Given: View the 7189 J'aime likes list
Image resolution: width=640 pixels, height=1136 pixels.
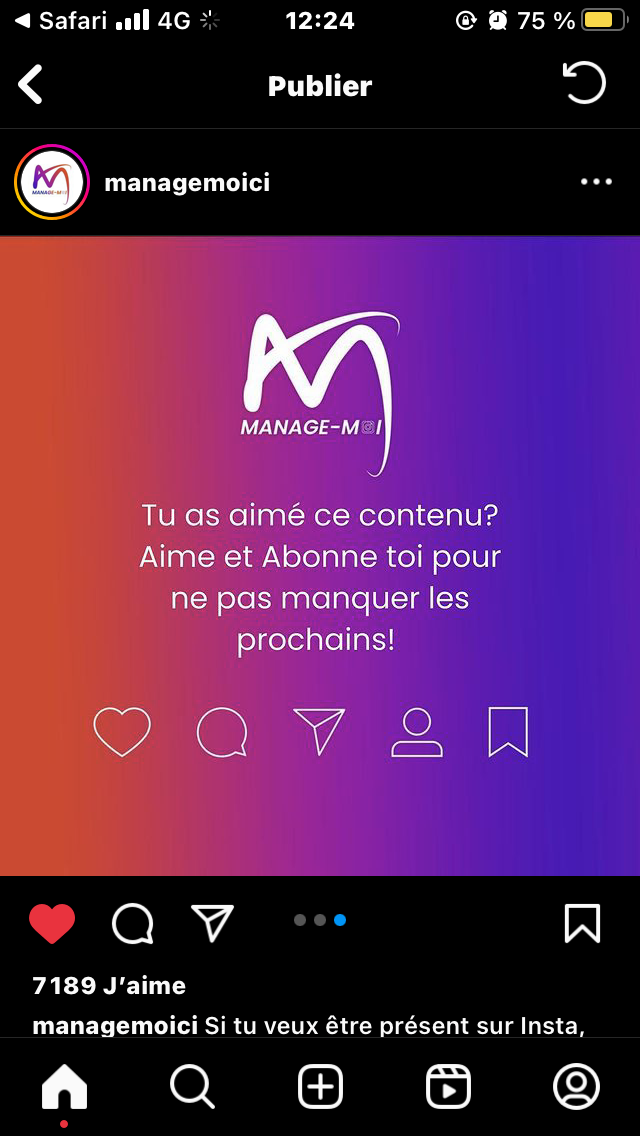Looking at the screenshot, I should pos(109,986).
